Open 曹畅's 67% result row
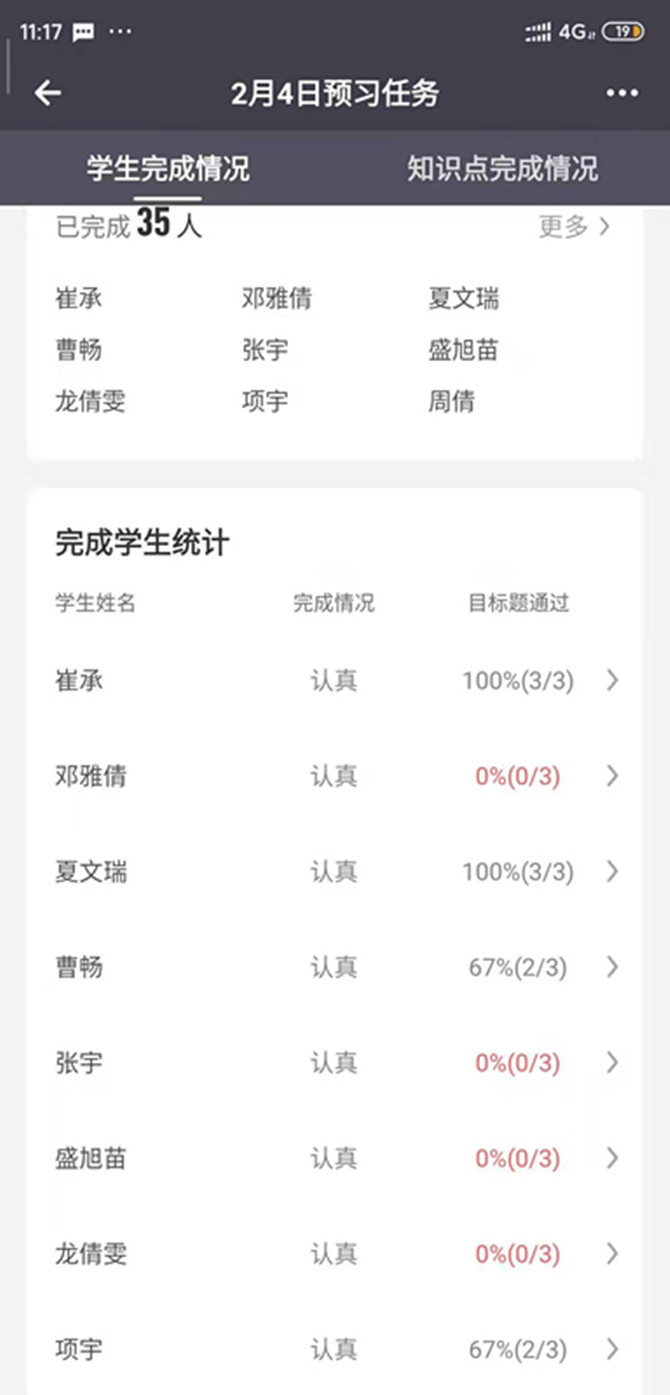The width and height of the screenshot is (670, 1395). pos(335,967)
